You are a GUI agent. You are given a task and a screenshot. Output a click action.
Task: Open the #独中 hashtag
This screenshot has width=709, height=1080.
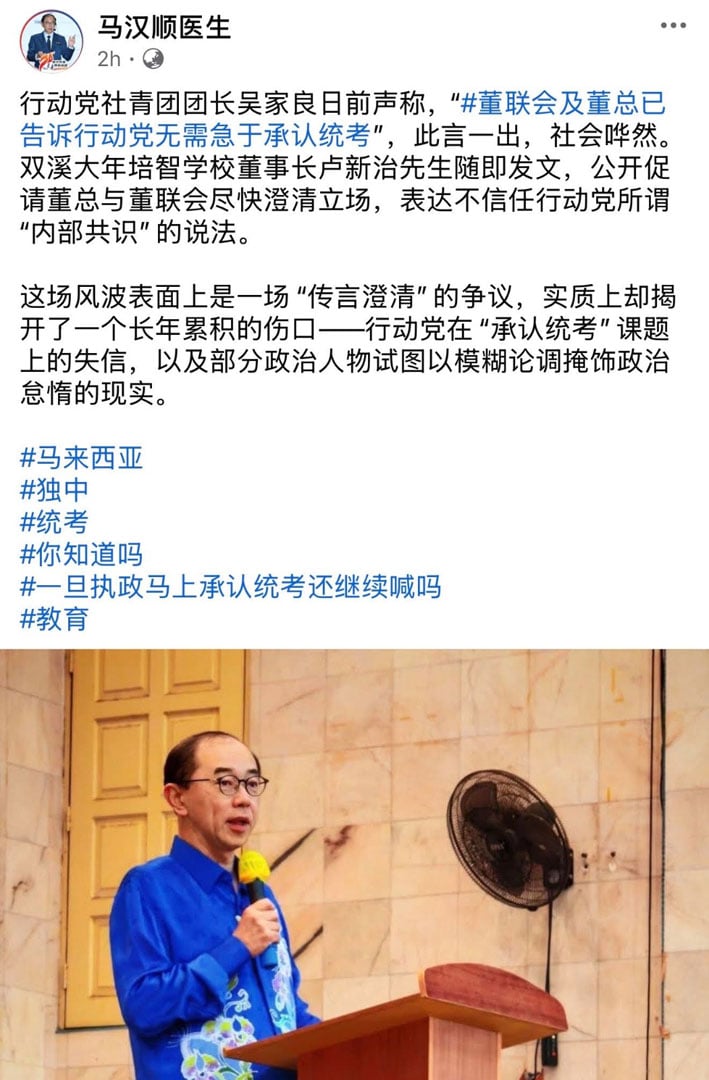click(x=54, y=490)
